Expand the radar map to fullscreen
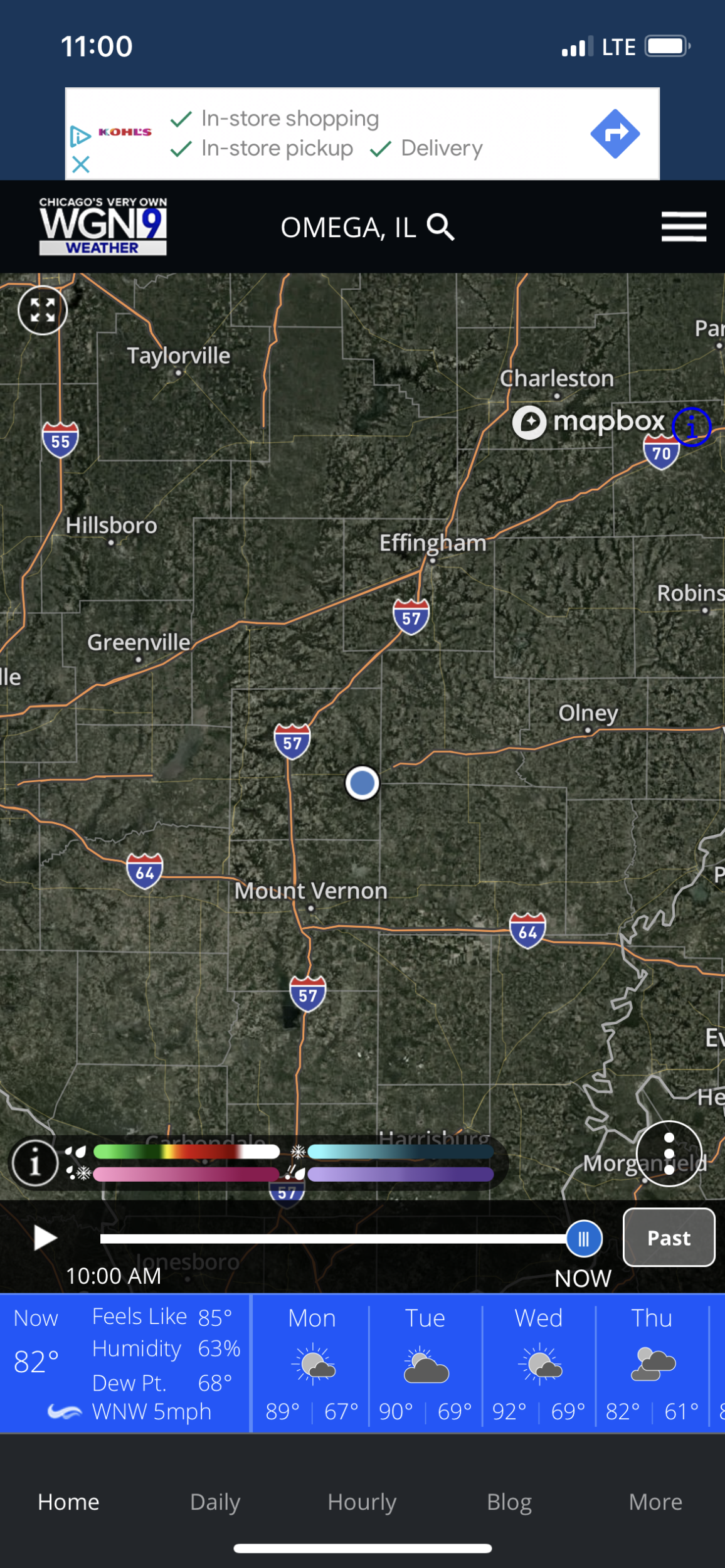725x1568 pixels. [x=43, y=310]
